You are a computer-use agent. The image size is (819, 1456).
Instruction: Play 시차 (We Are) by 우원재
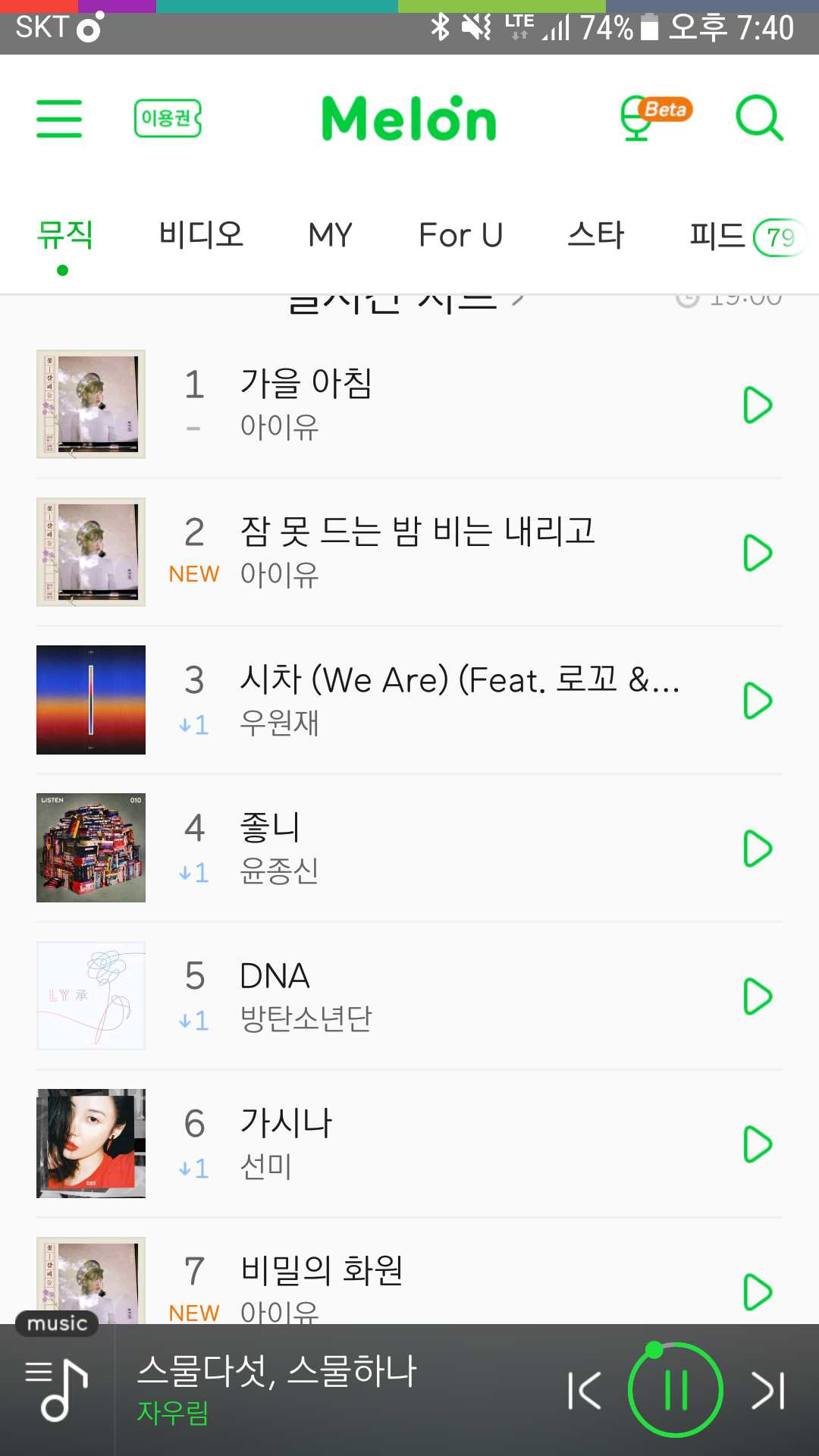pos(758,701)
